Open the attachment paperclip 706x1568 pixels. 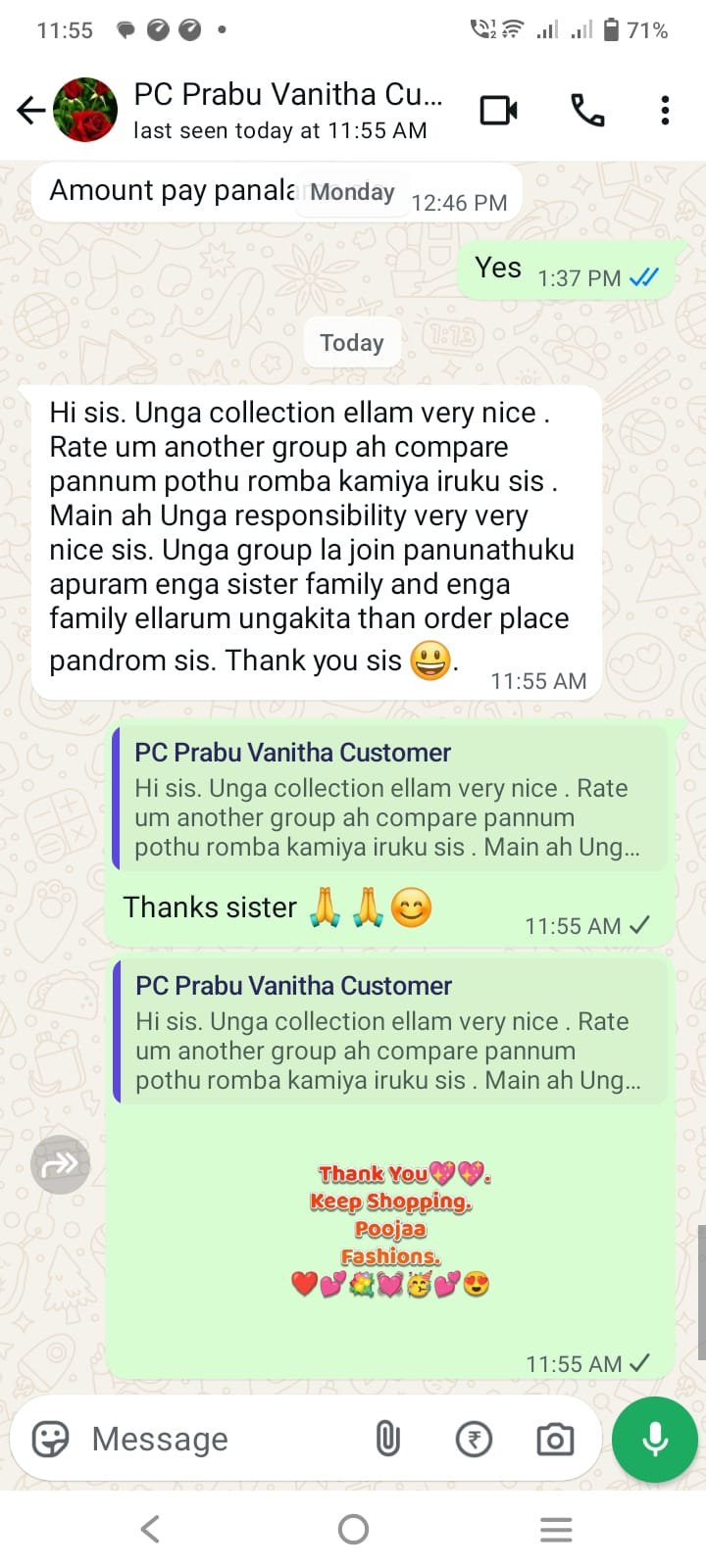[388, 1439]
